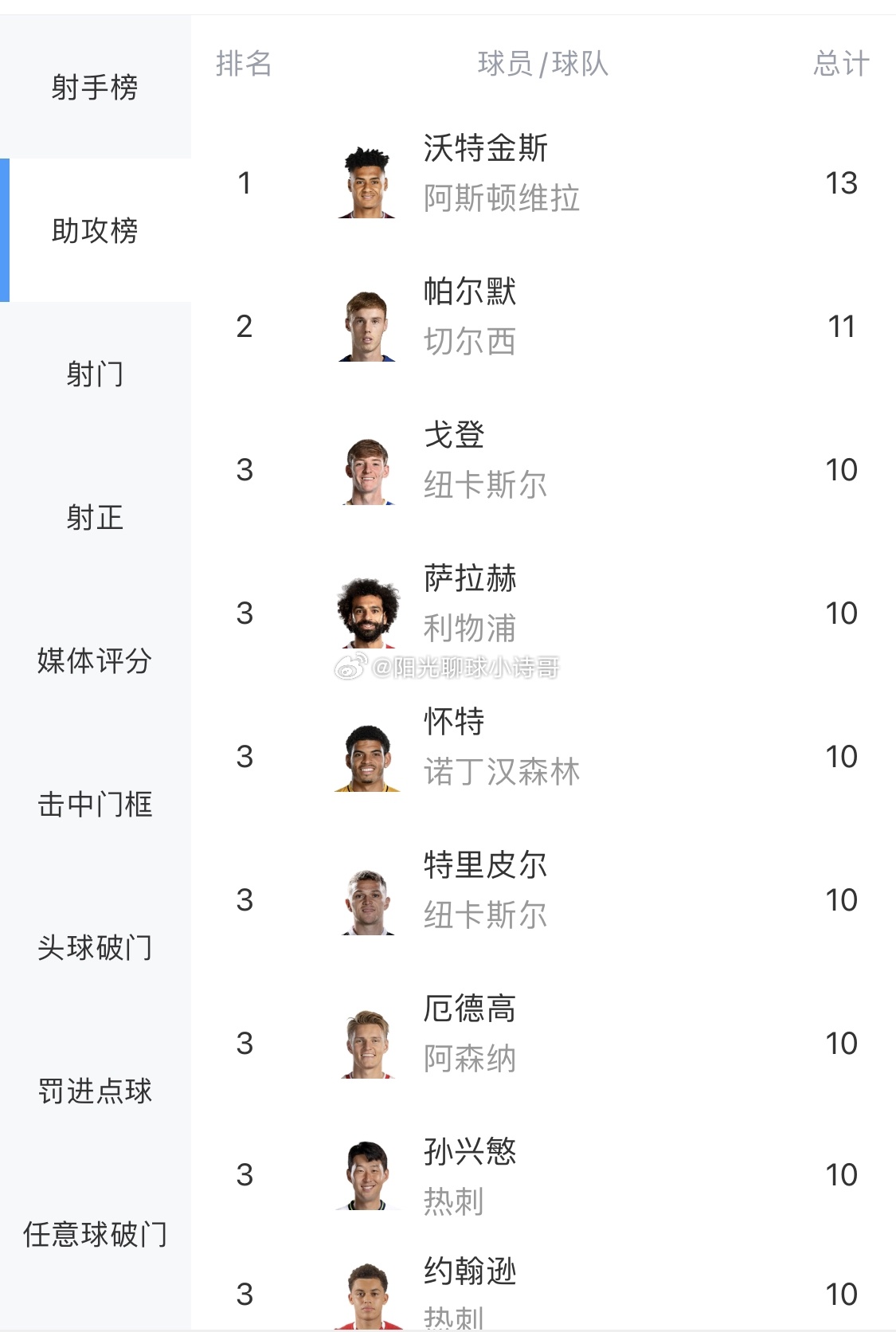View the 击中门框 ranking
The width and height of the screenshot is (896, 1332).
click(95, 804)
